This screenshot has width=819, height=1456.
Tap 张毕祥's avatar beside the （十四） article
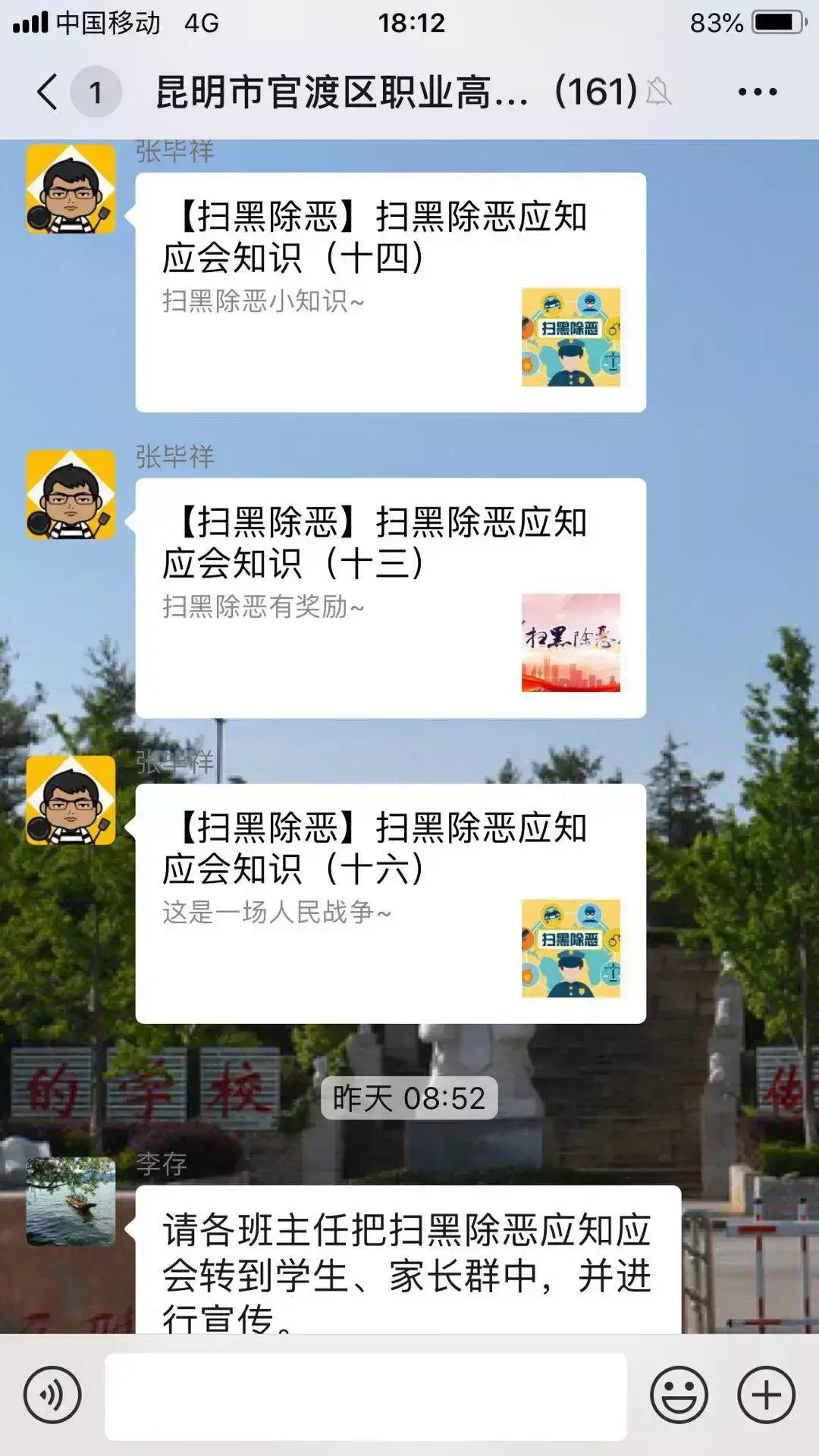71,189
